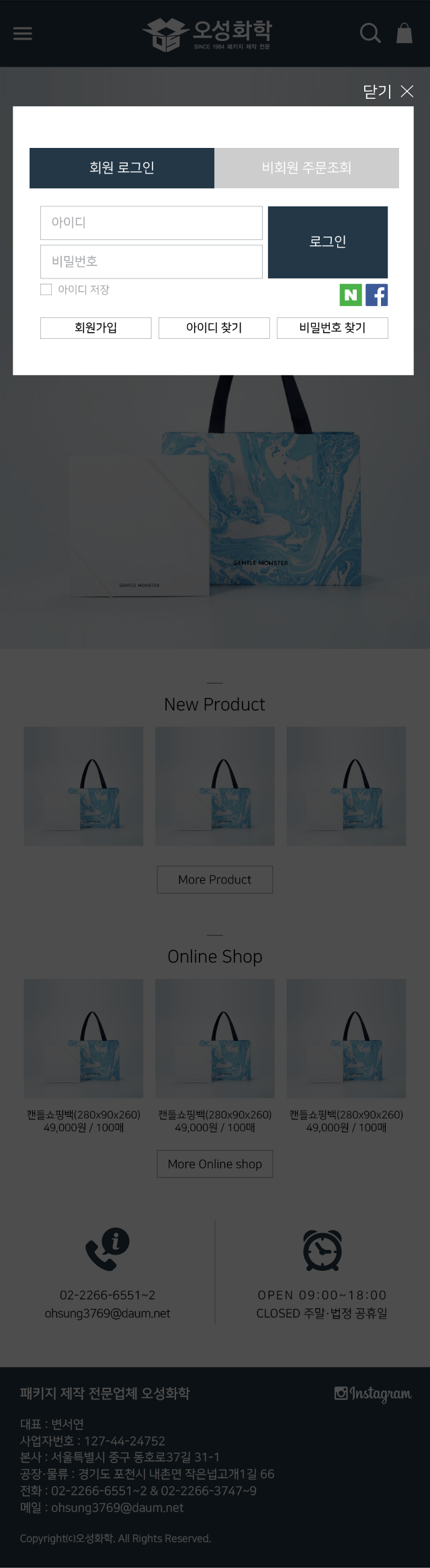Image resolution: width=430 pixels, height=1568 pixels.
Task: Switch to the 비회원 주문조회 tab
Action: [306, 167]
